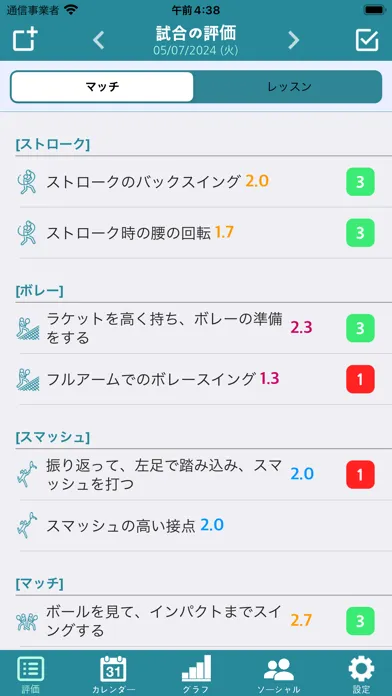
Task: Open スマッシュの高い接点 row
Action: coord(196,526)
